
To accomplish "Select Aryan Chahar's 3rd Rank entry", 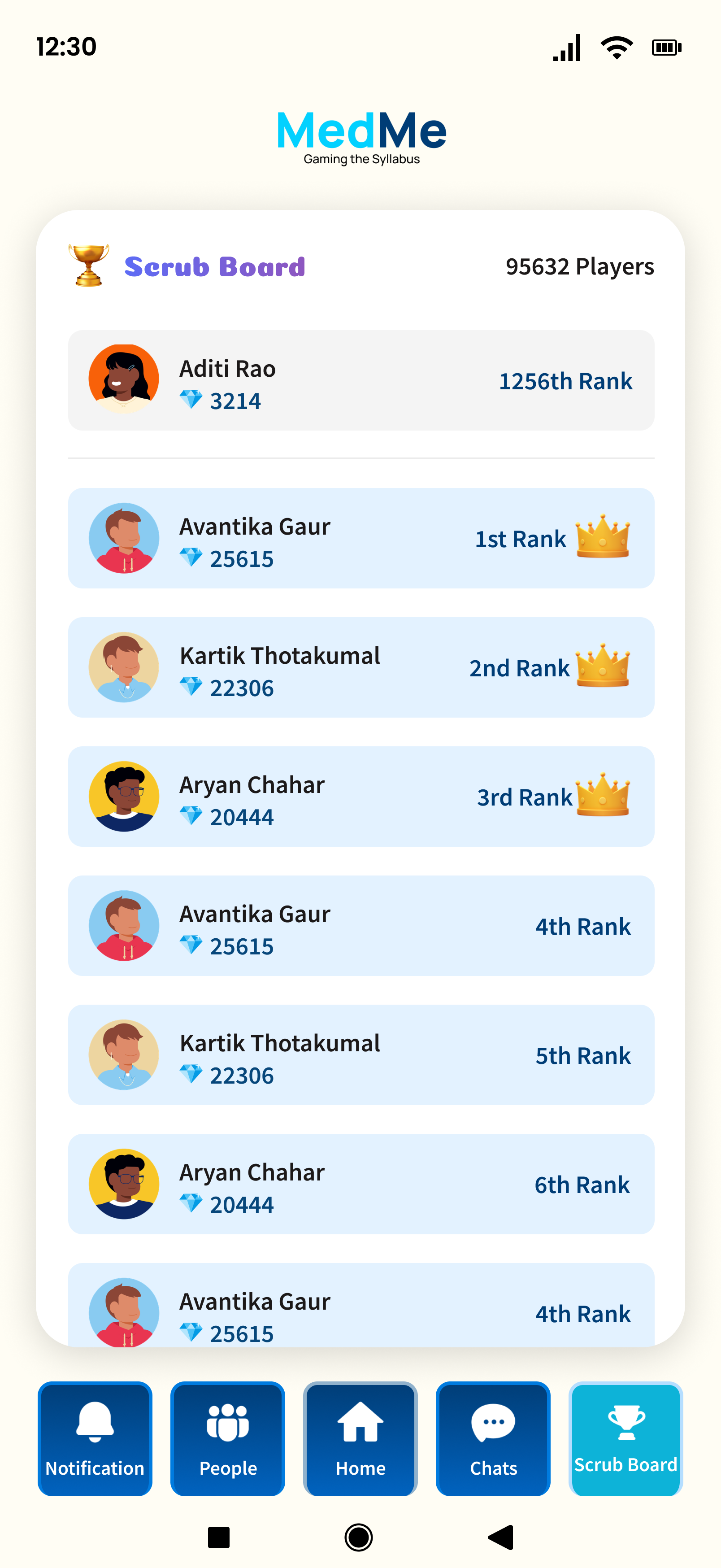I will click(x=361, y=796).
